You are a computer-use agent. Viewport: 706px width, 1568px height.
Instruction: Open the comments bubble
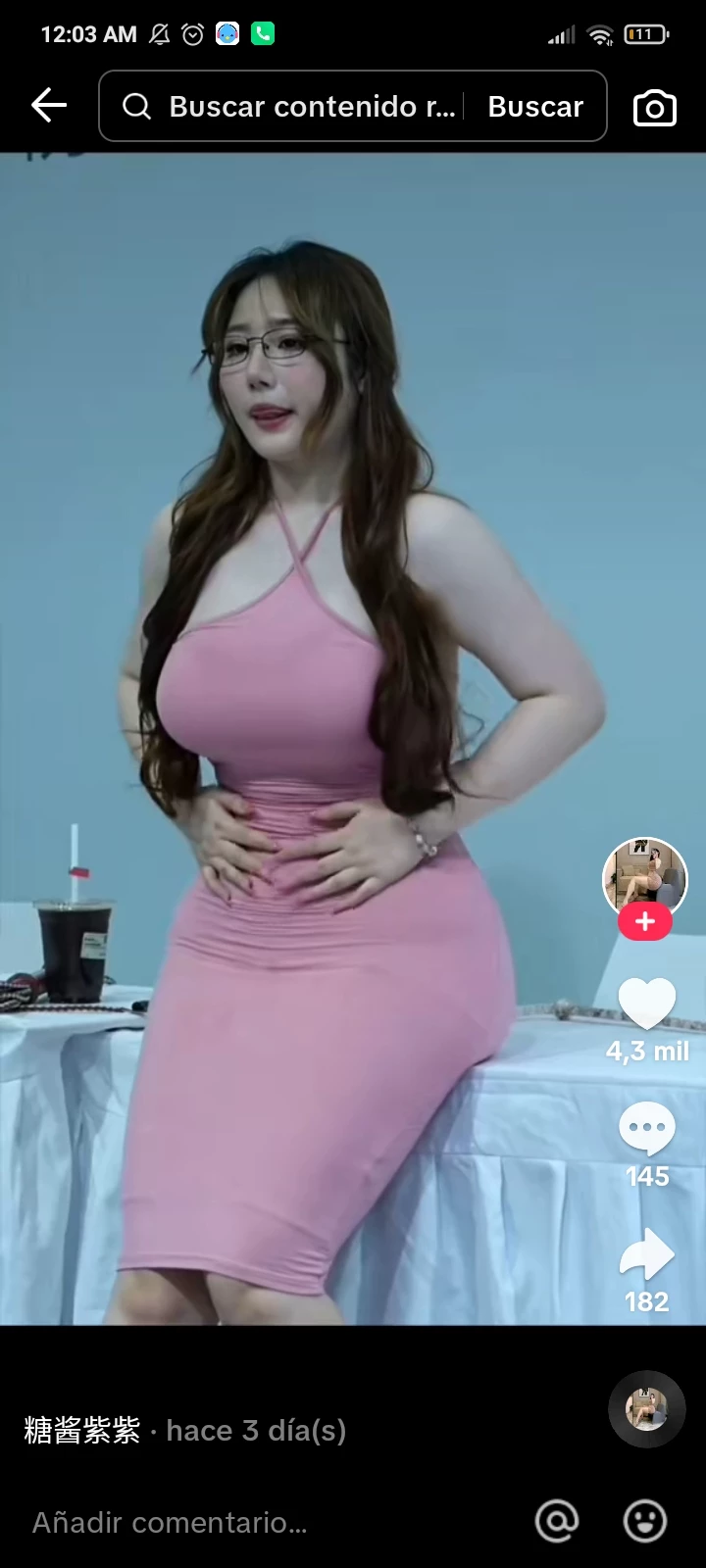point(646,1128)
